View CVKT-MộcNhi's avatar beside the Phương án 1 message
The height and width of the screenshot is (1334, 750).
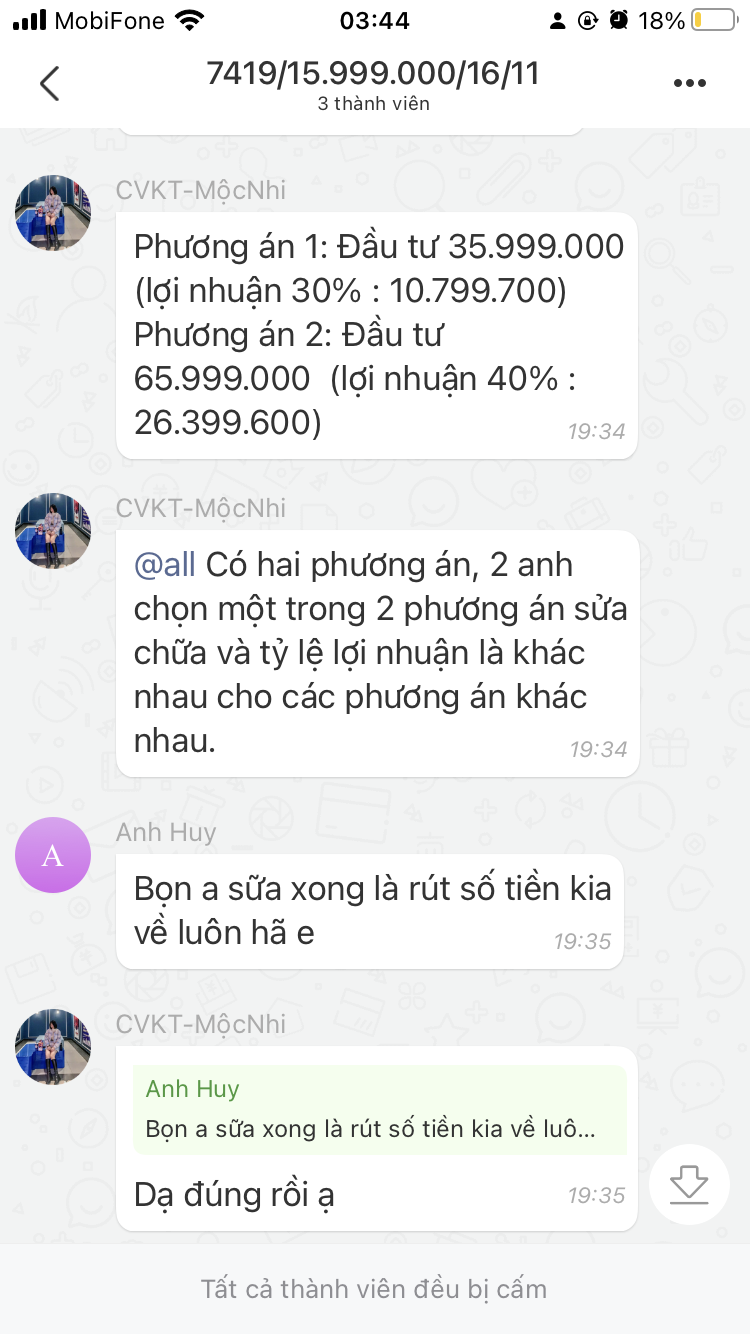[53, 213]
